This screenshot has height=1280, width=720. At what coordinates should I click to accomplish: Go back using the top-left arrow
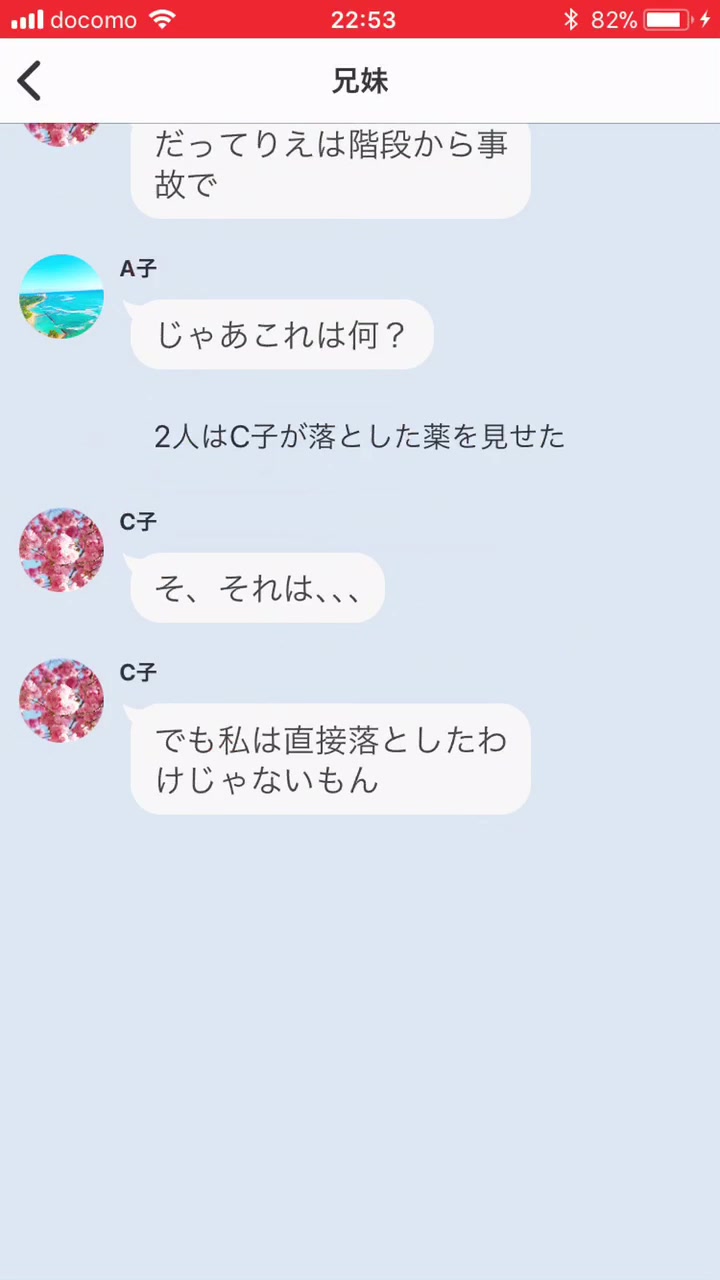coord(30,81)
